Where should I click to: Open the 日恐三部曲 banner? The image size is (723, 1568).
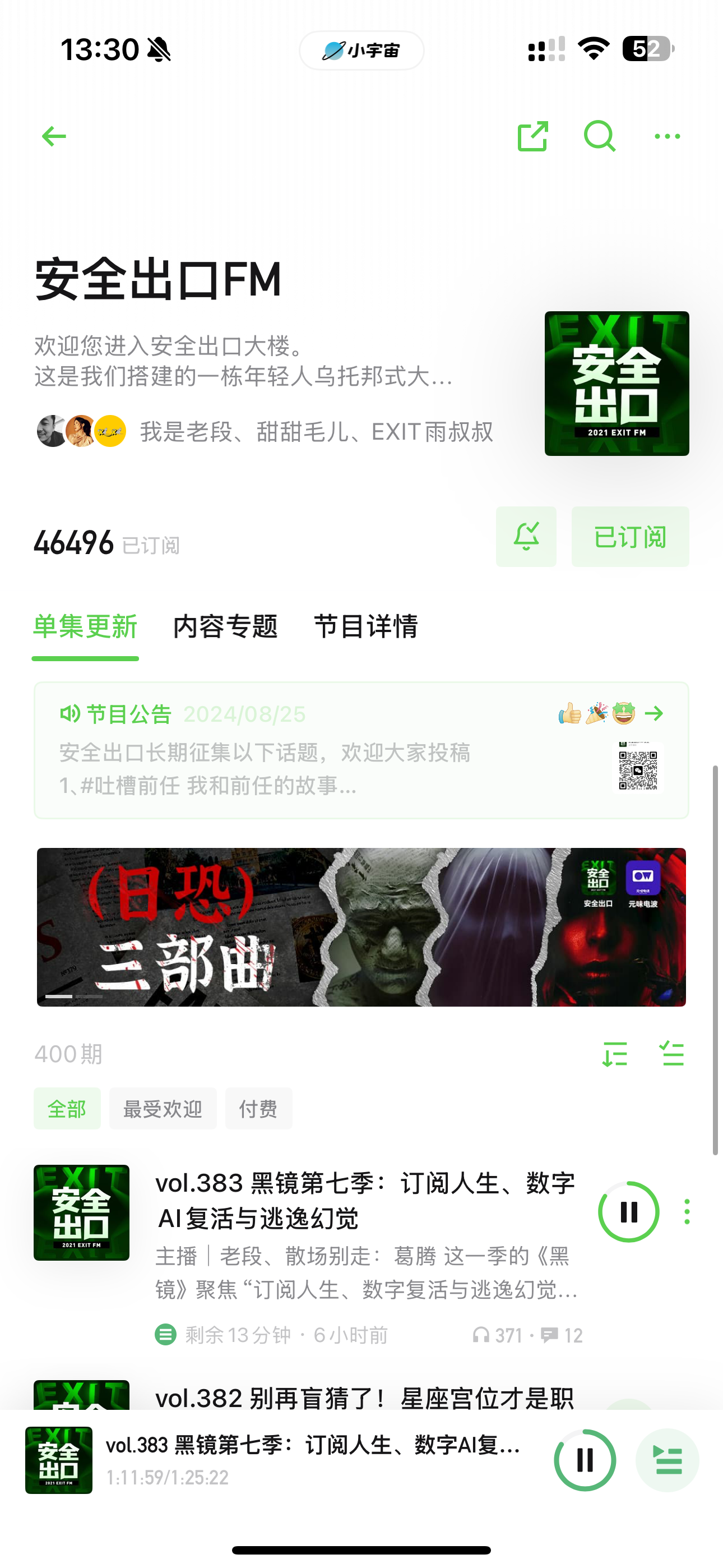coord(361,927)
